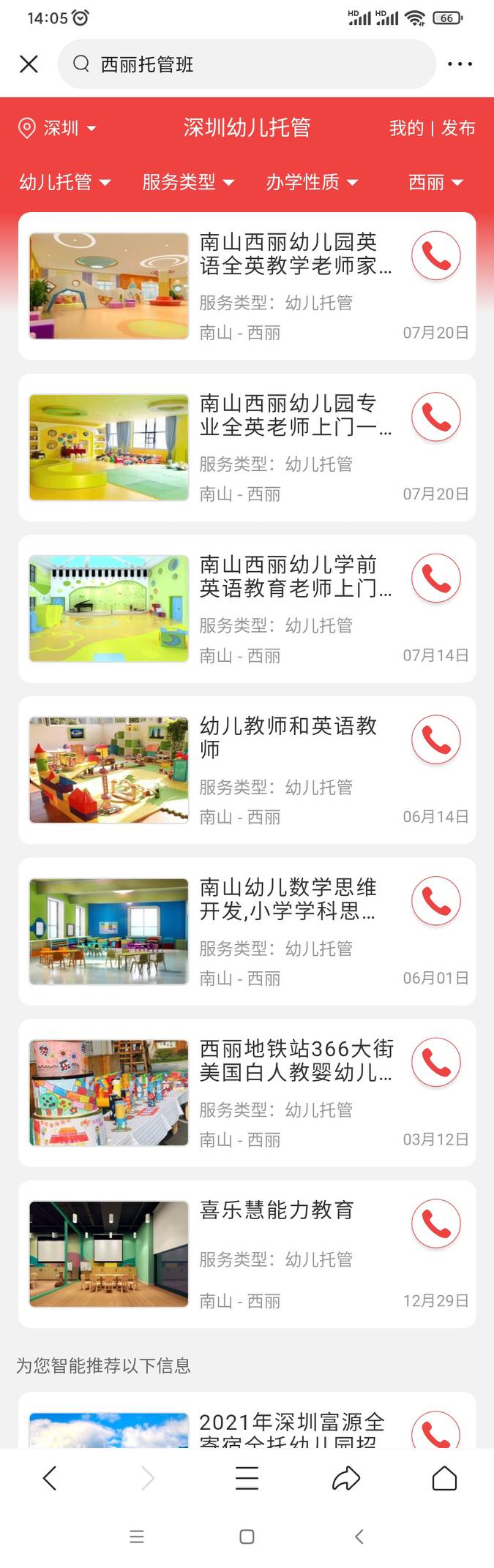The height and width of the screenshot is (1568, 494).
Task: Call the 幼儿教师和英语教师 listing
Action: click(x=436, y=739)
